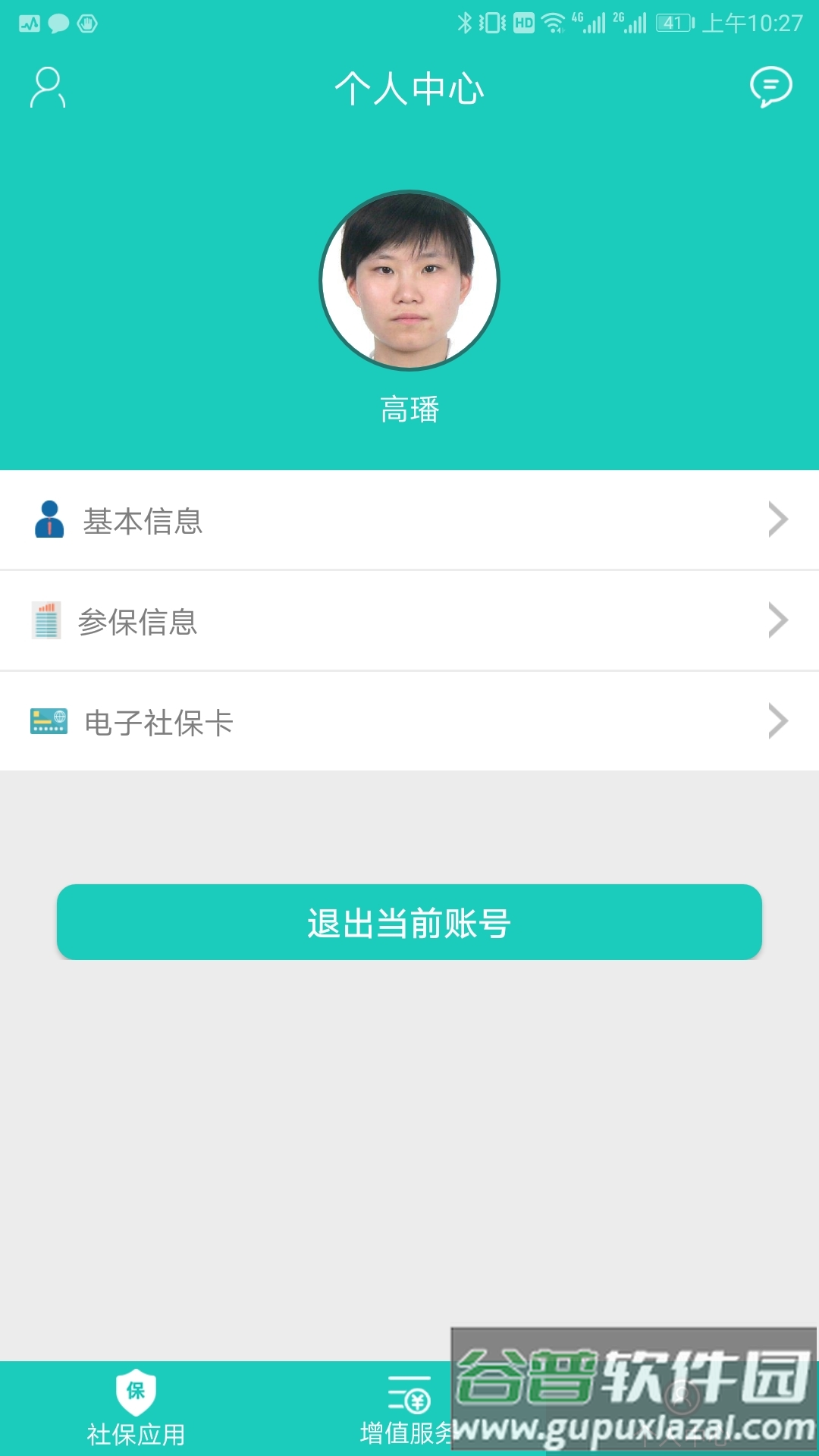The image size is (819, 1456).
Task: Tap the round profile avatar photo
Action: pyautogui.click(x=409, y=281)
